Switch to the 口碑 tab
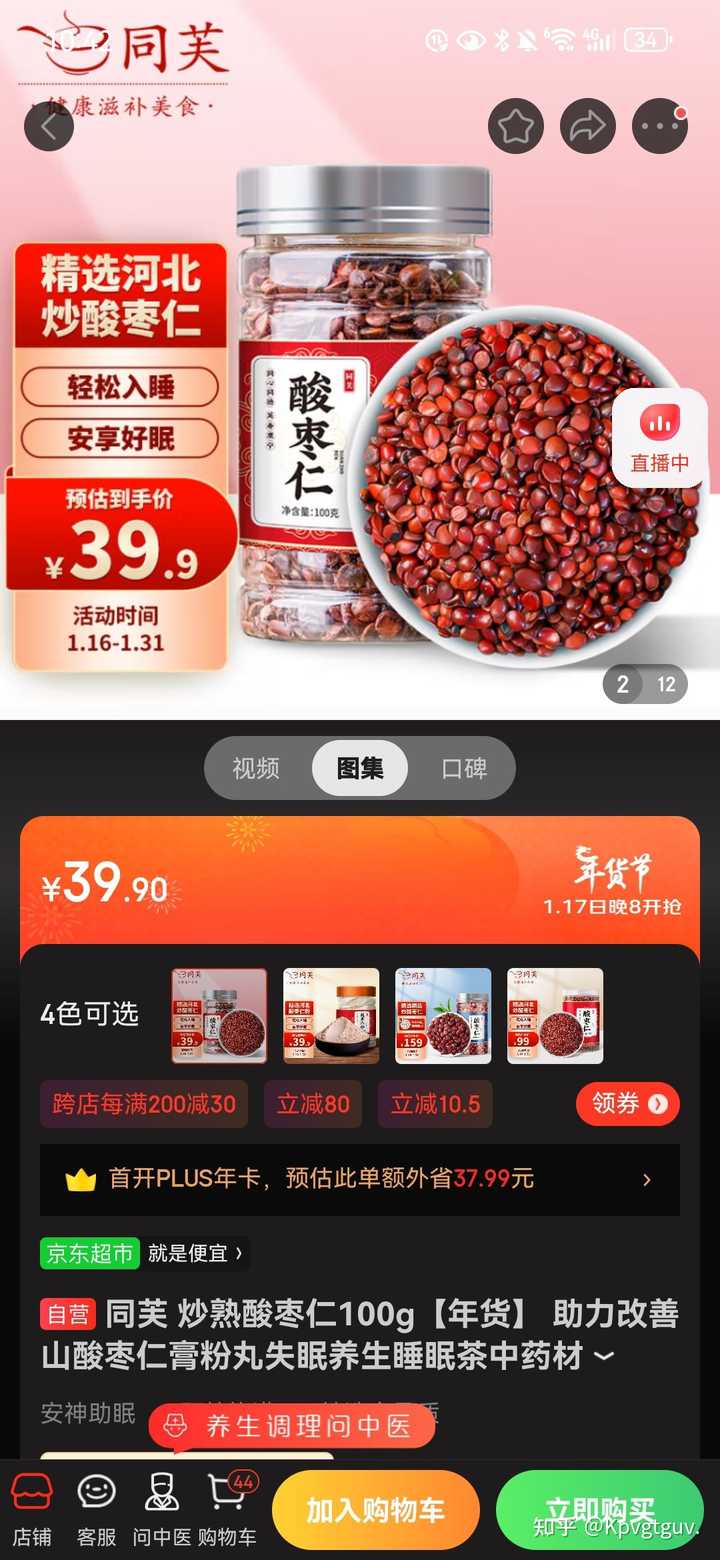The image size is (720, 1560). coord(464,768)
